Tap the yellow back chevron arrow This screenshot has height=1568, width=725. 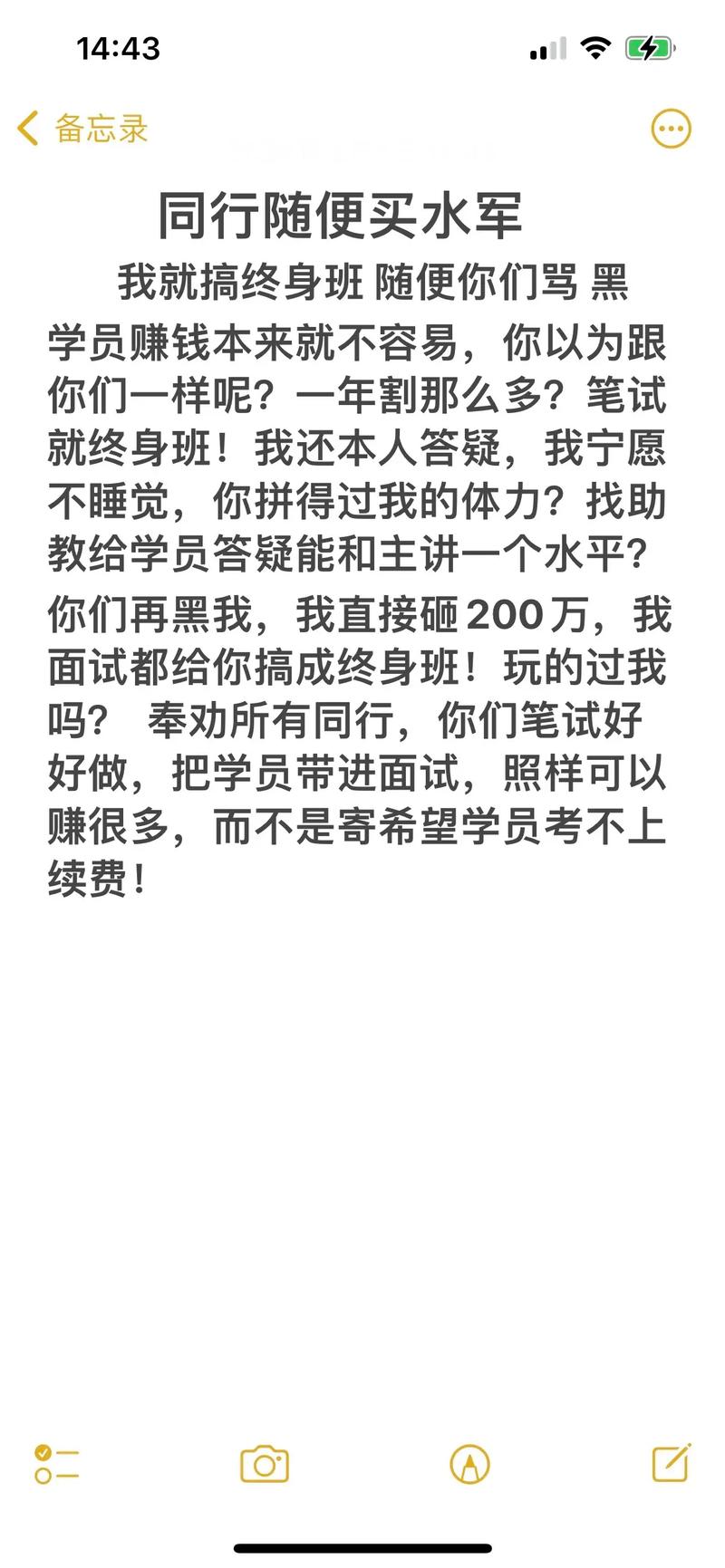(x=26, y=128)
